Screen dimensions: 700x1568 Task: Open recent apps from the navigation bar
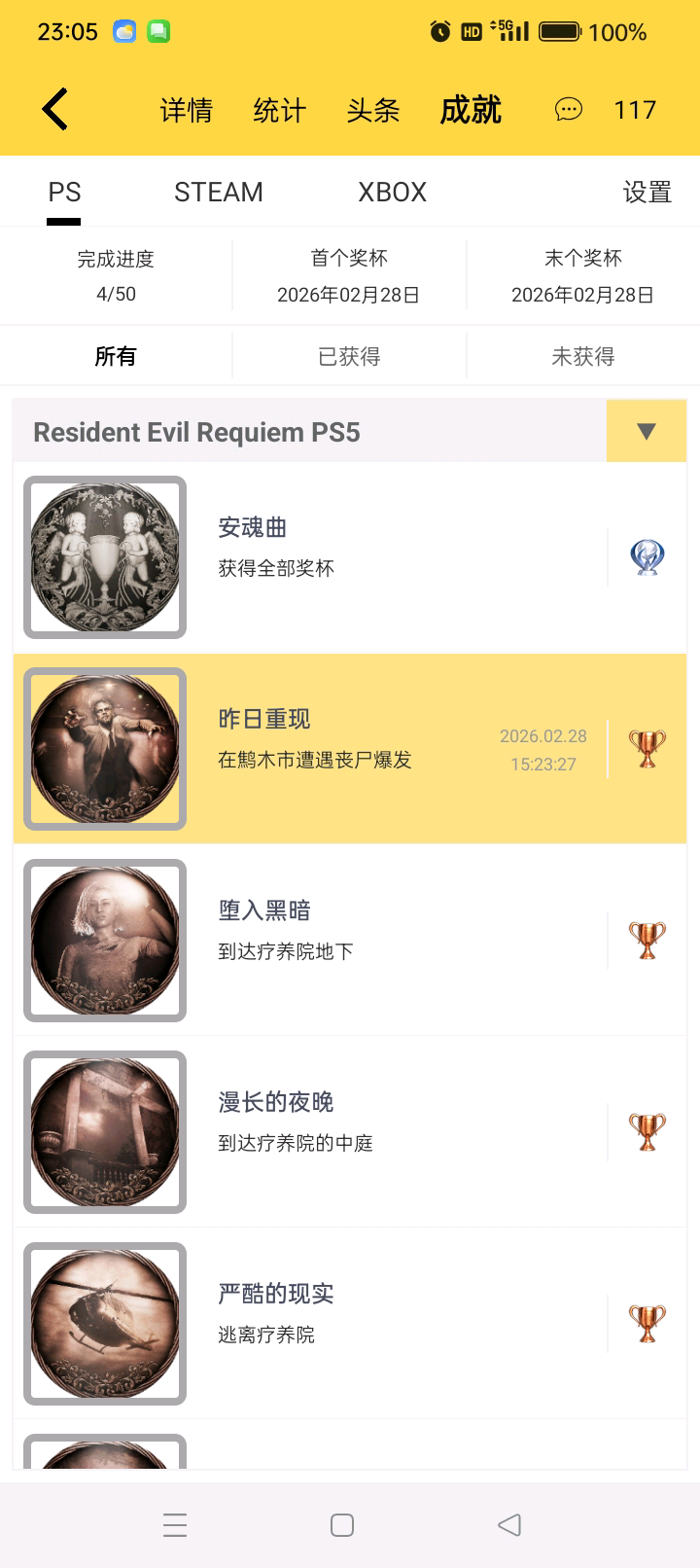[175, 1525]
